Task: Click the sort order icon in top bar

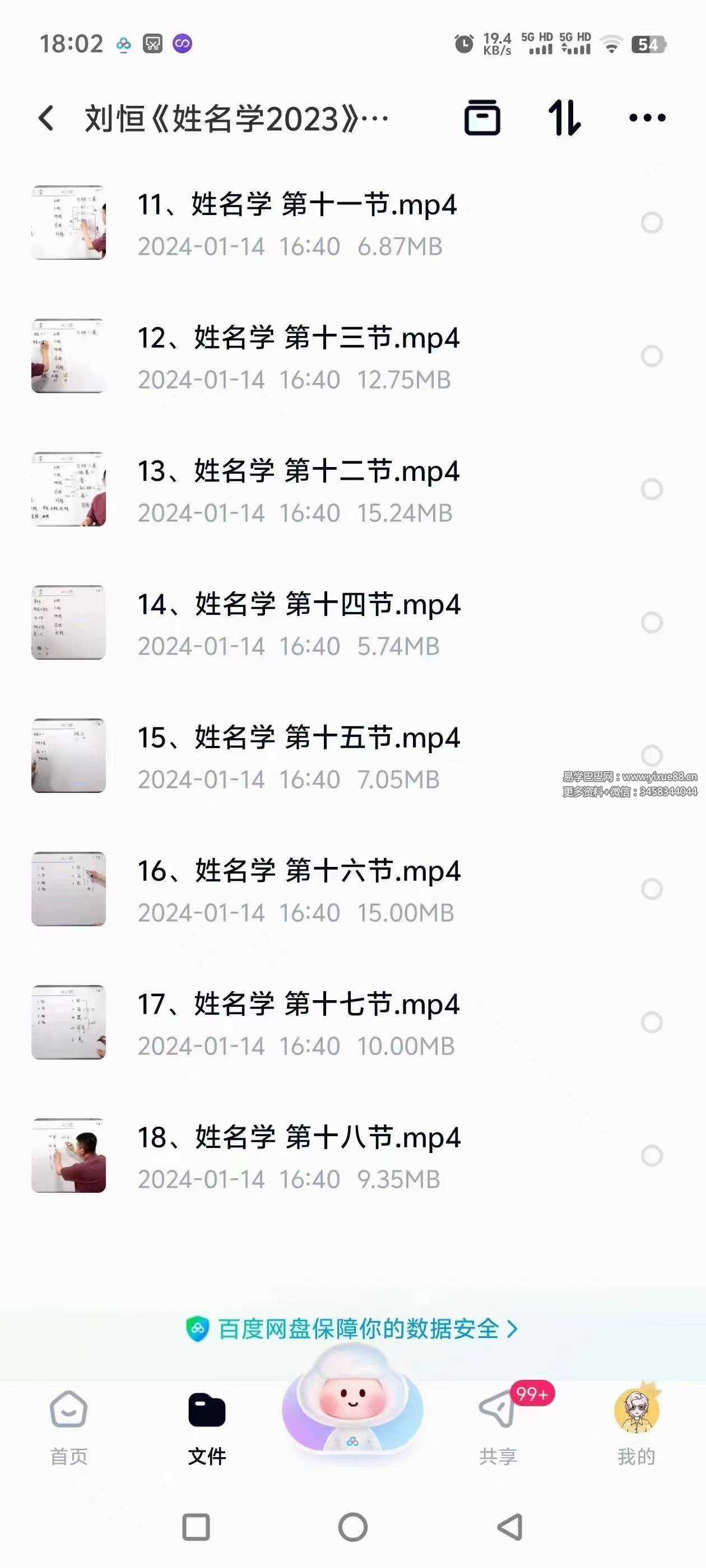Action: 565,119
